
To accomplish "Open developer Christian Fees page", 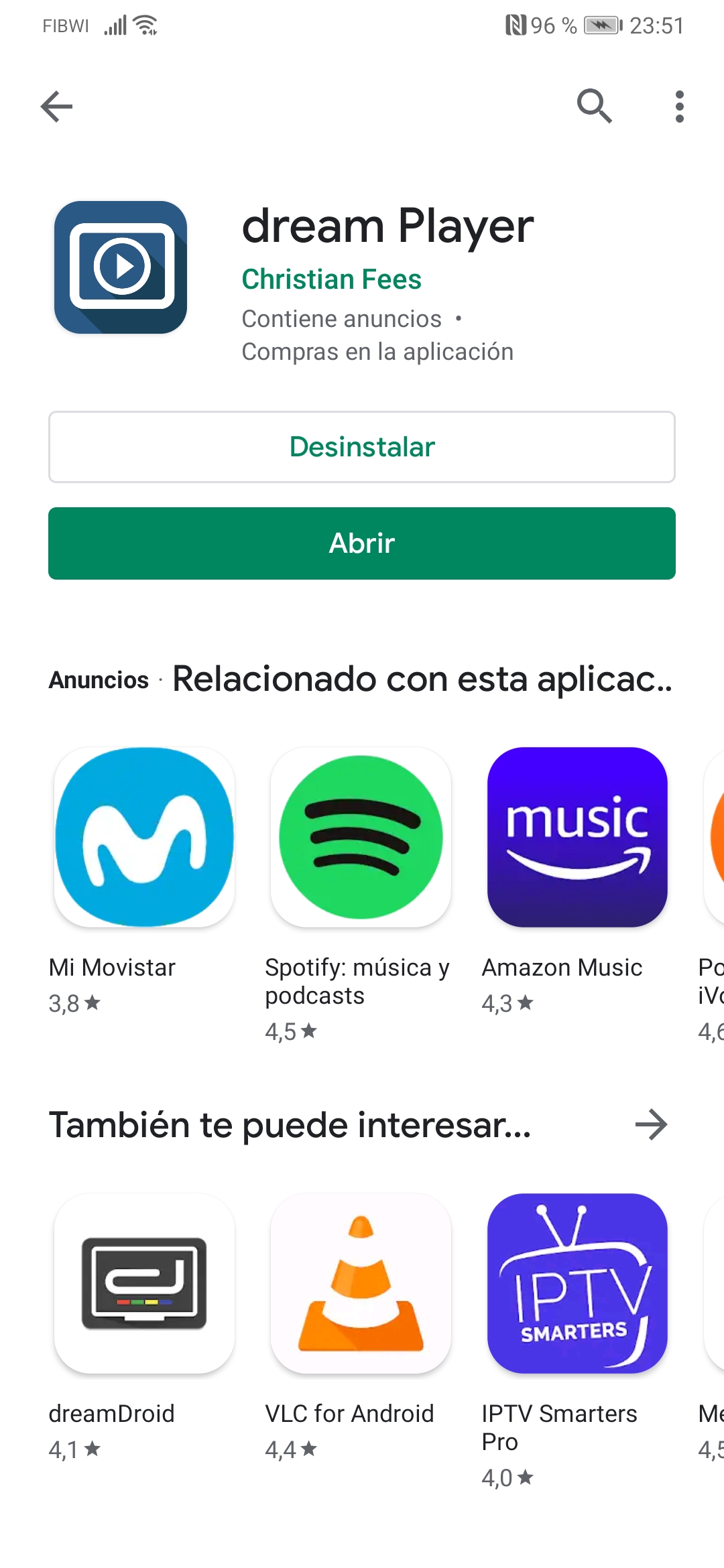I will point(331,279).
